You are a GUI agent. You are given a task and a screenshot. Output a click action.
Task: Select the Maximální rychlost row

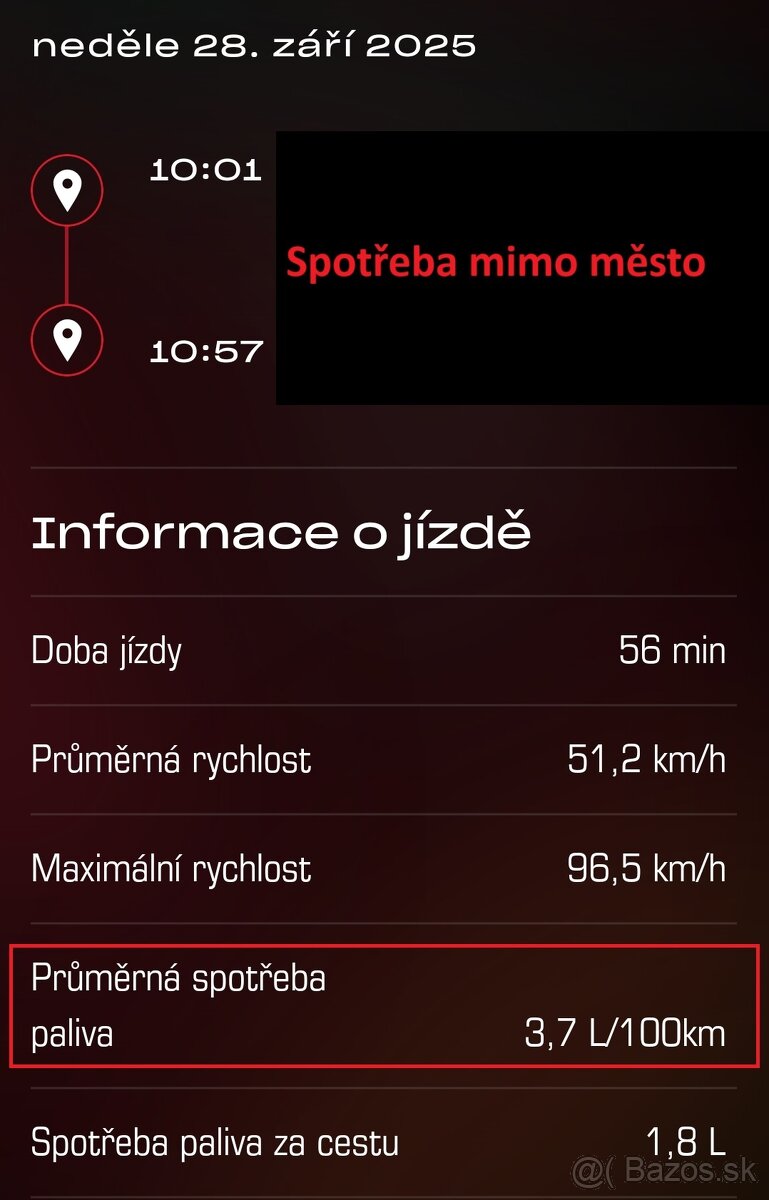click(171, 869)
